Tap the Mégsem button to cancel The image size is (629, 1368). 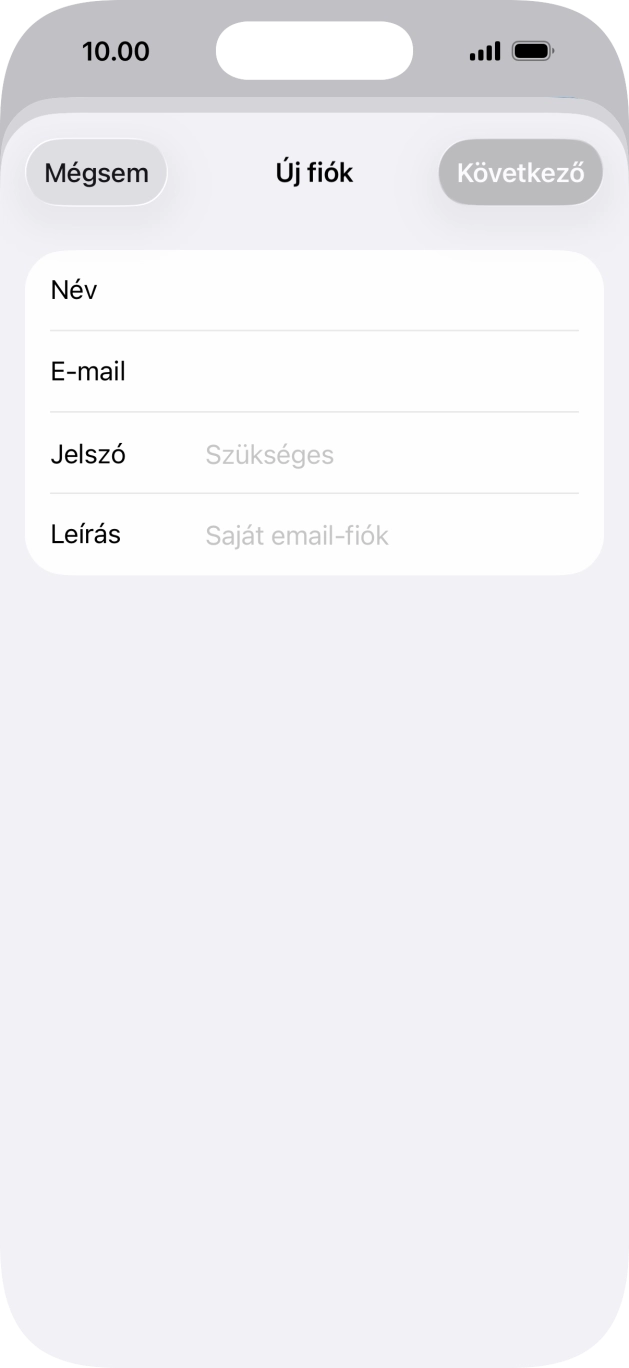(x=96, y=173)
